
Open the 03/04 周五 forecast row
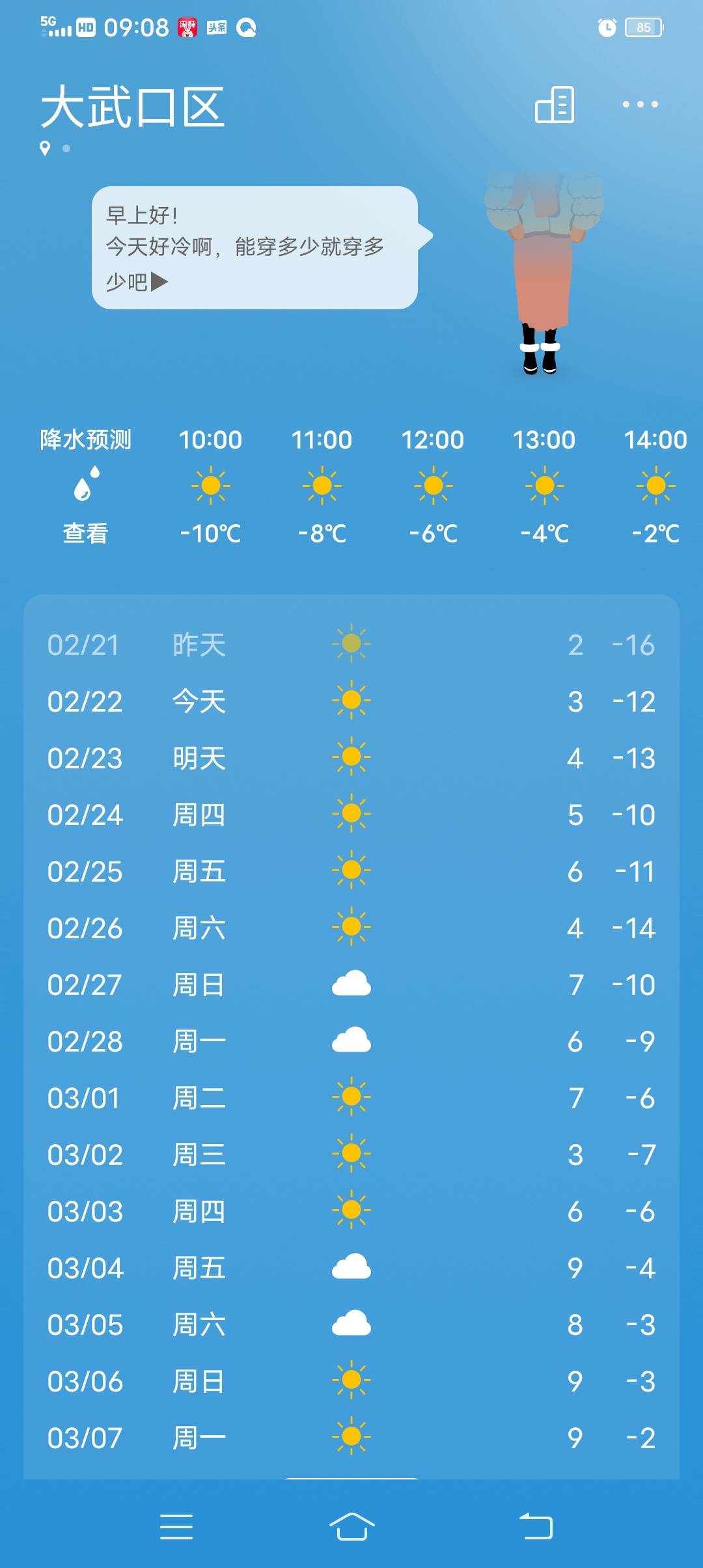[351, 1268]
